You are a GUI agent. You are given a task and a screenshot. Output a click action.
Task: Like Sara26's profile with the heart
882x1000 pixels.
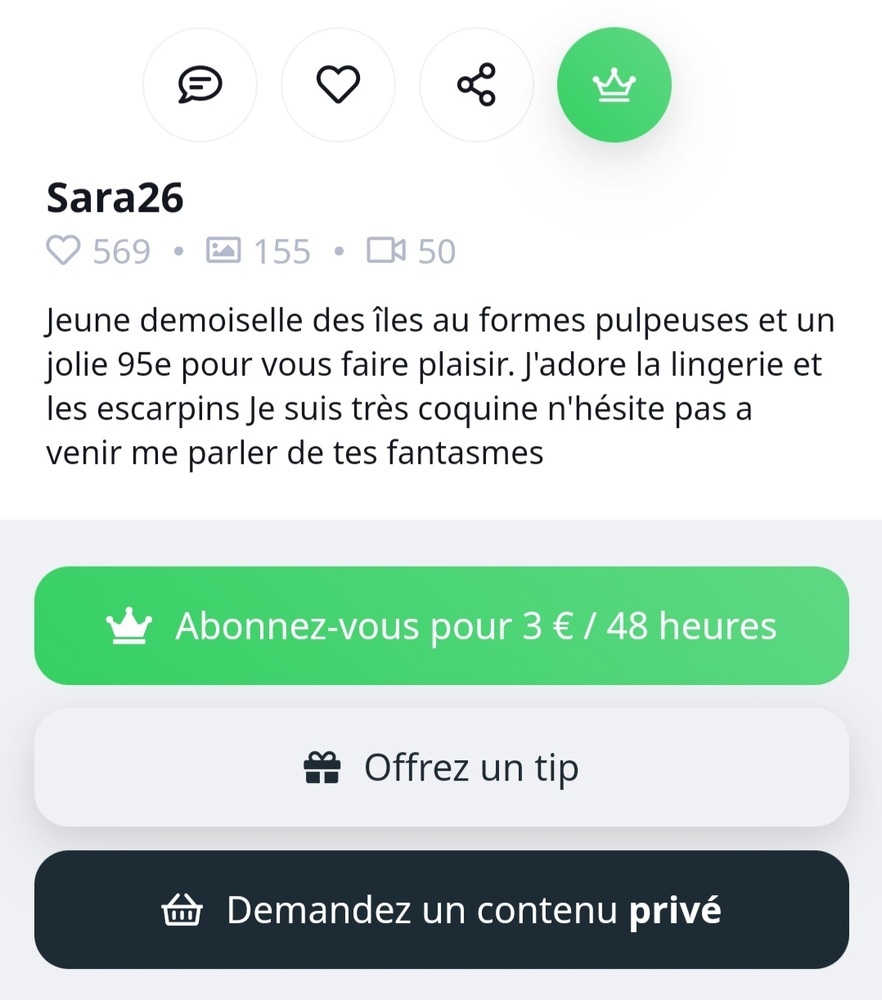(338, 85)
